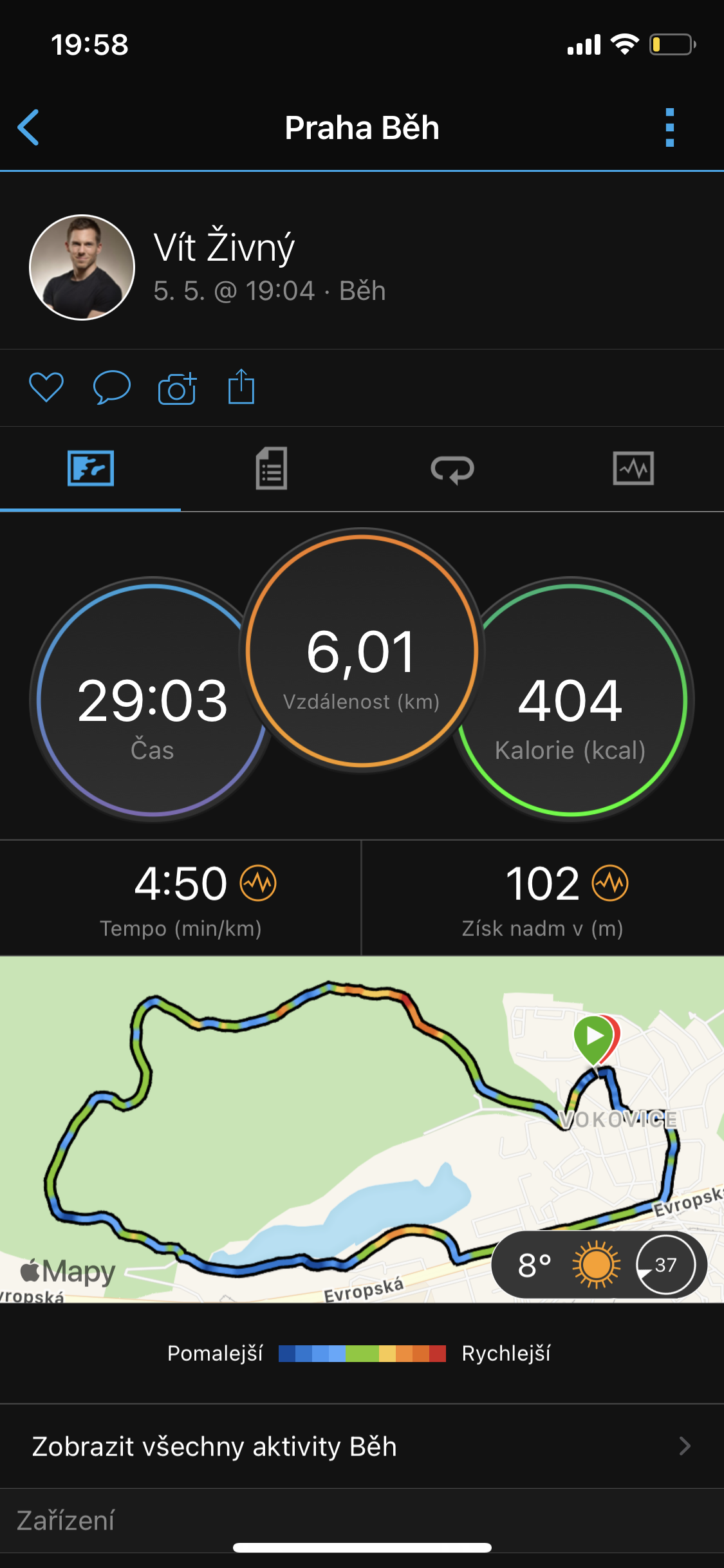This screenshot has height=1568, width=724.
Task: Share this activity
Action: click(241, 386)
